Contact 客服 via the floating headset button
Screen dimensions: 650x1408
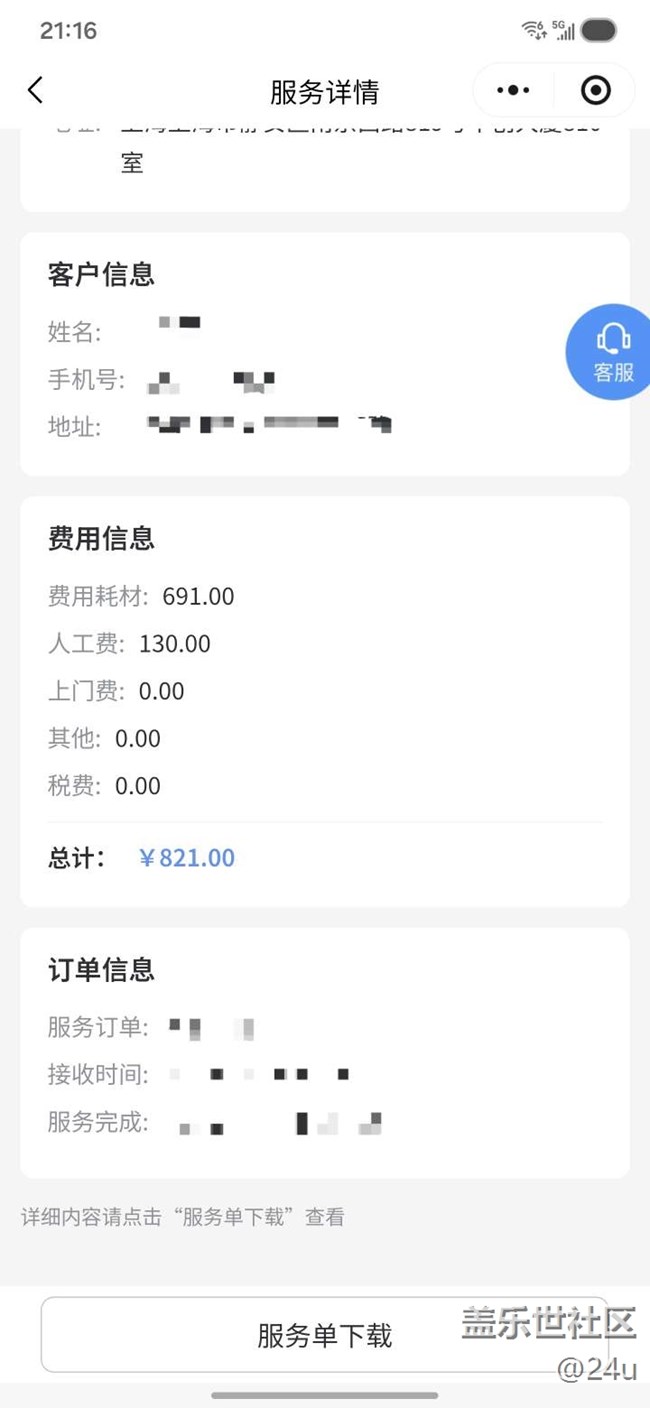coord(612,352)
